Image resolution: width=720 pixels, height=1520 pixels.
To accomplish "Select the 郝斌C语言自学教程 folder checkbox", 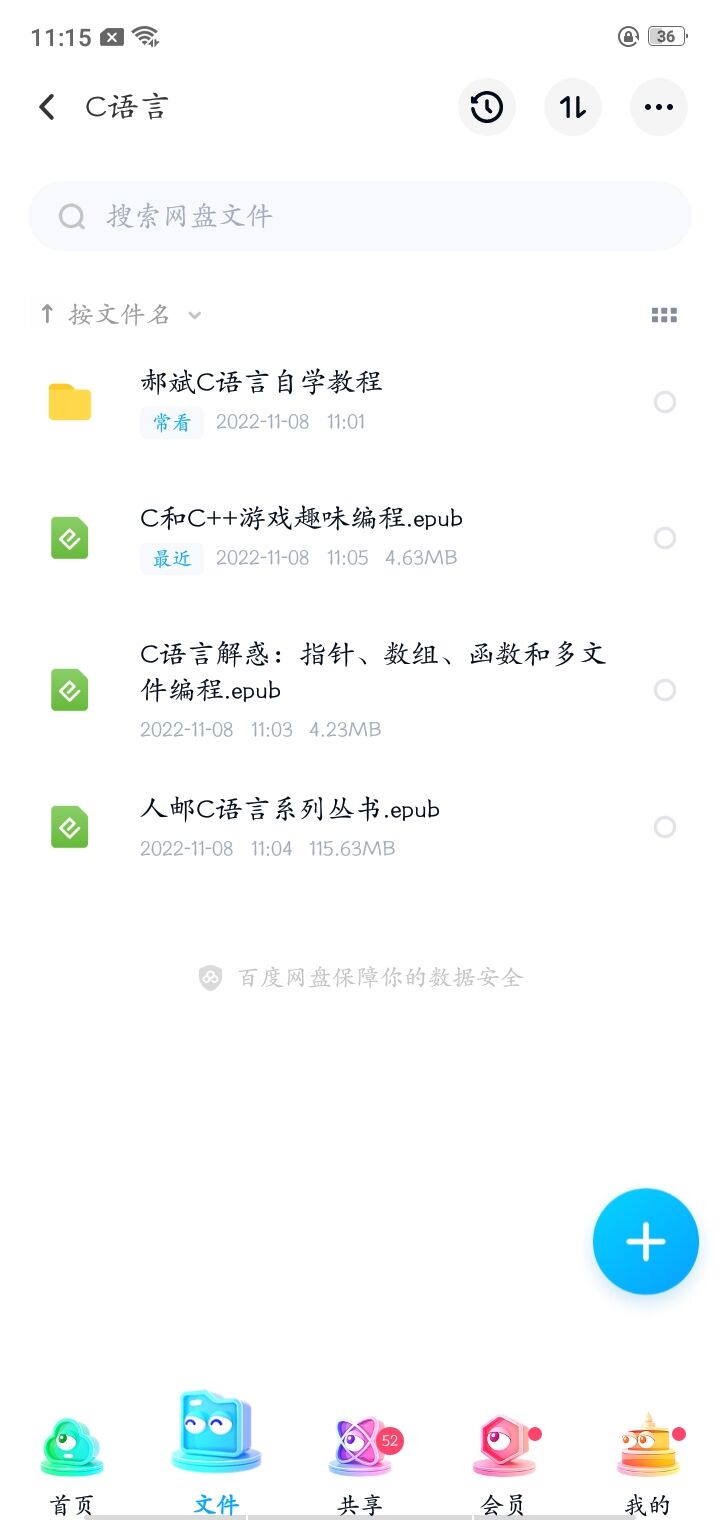I will click(x=665, y=402).
